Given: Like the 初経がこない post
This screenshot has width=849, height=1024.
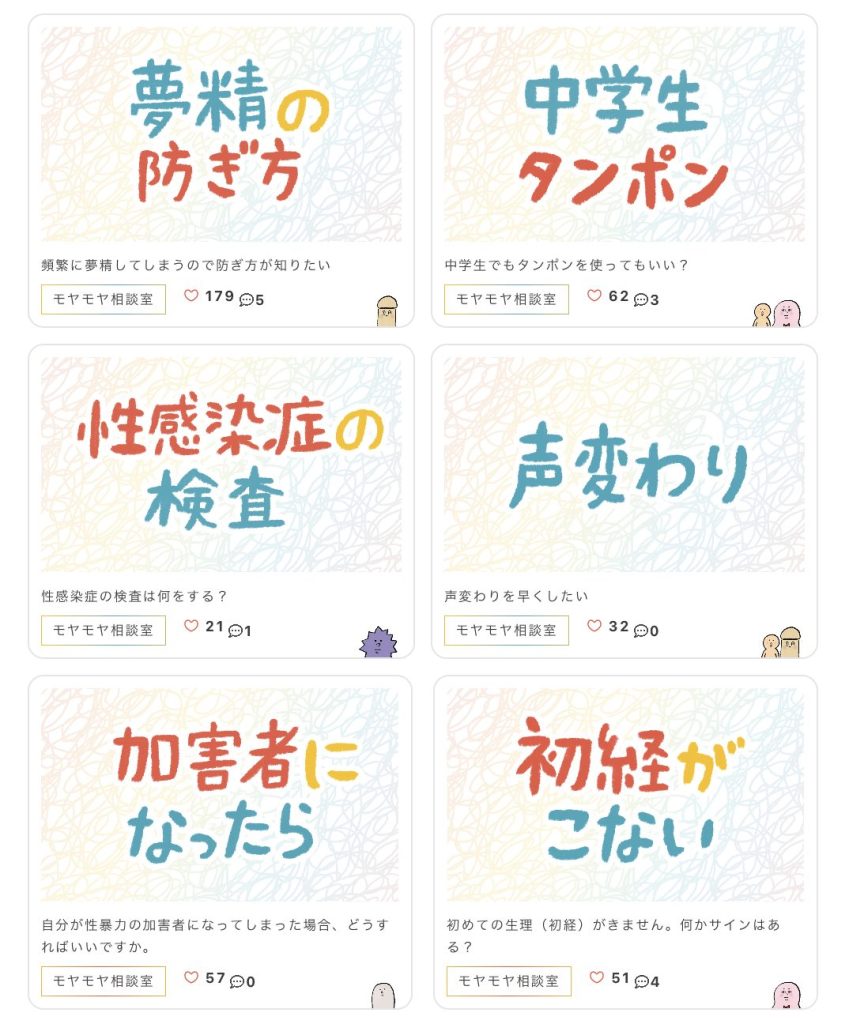Looking at the screenshot, I should (x=596, y=978).
